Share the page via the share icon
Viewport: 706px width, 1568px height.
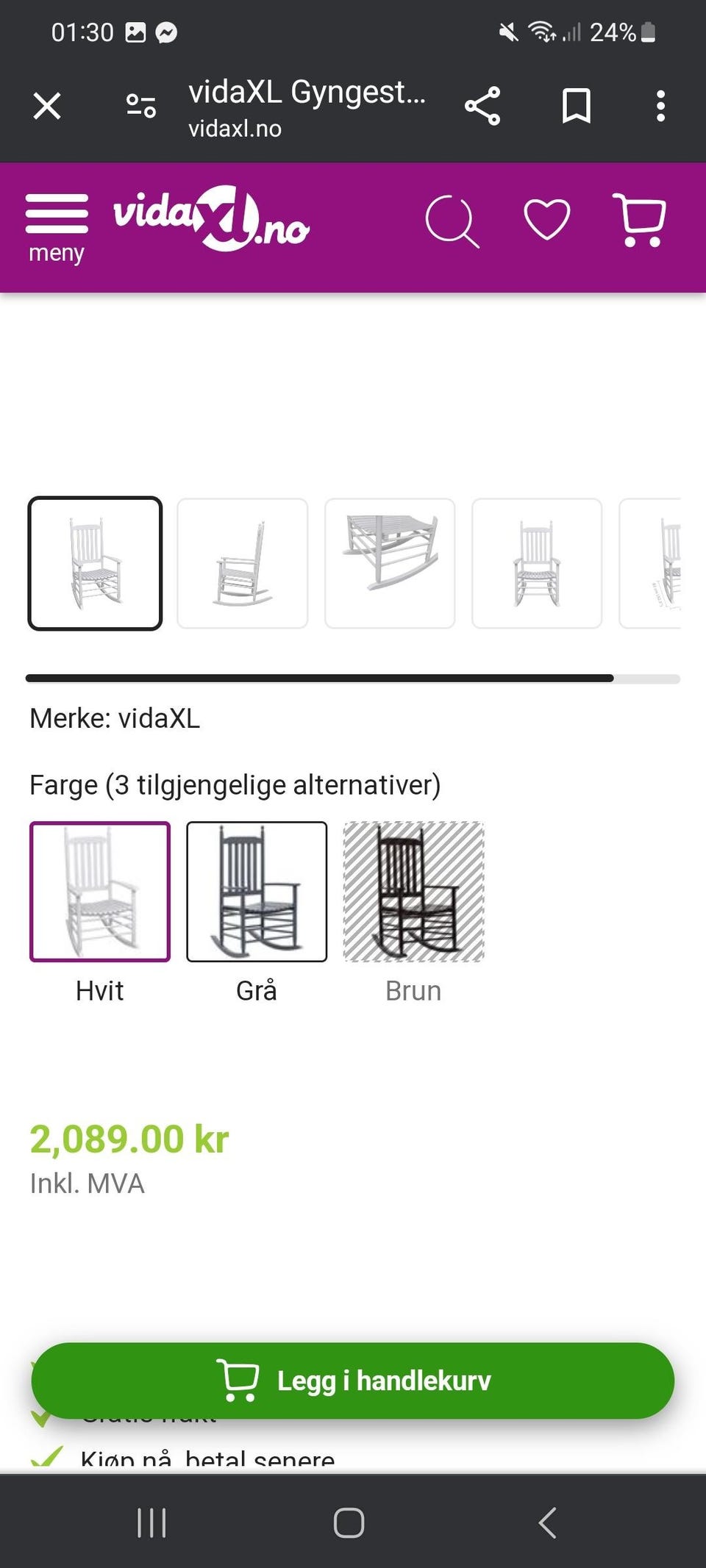pos(484,105)
